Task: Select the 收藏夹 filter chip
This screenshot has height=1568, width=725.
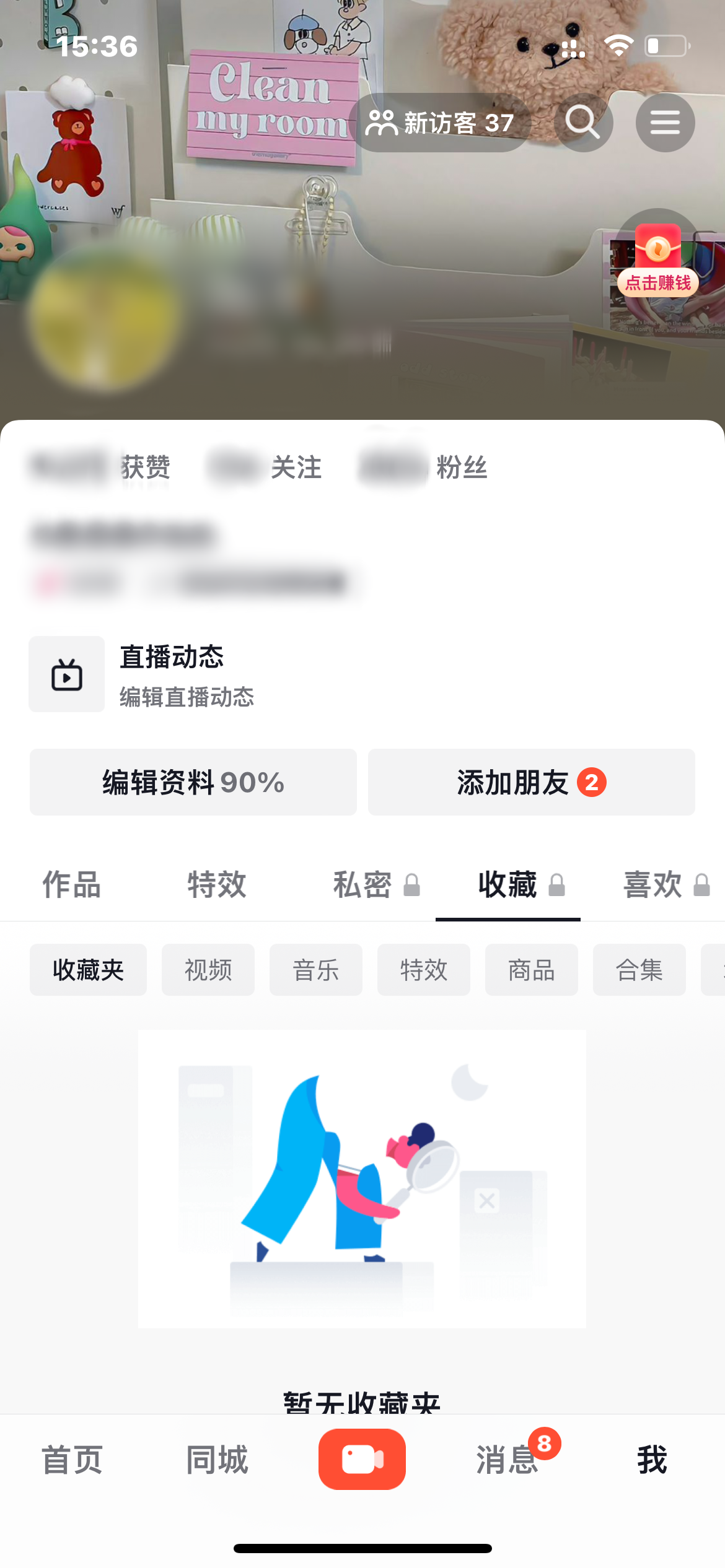Action: pyautogui.click(x=88, y=970)
